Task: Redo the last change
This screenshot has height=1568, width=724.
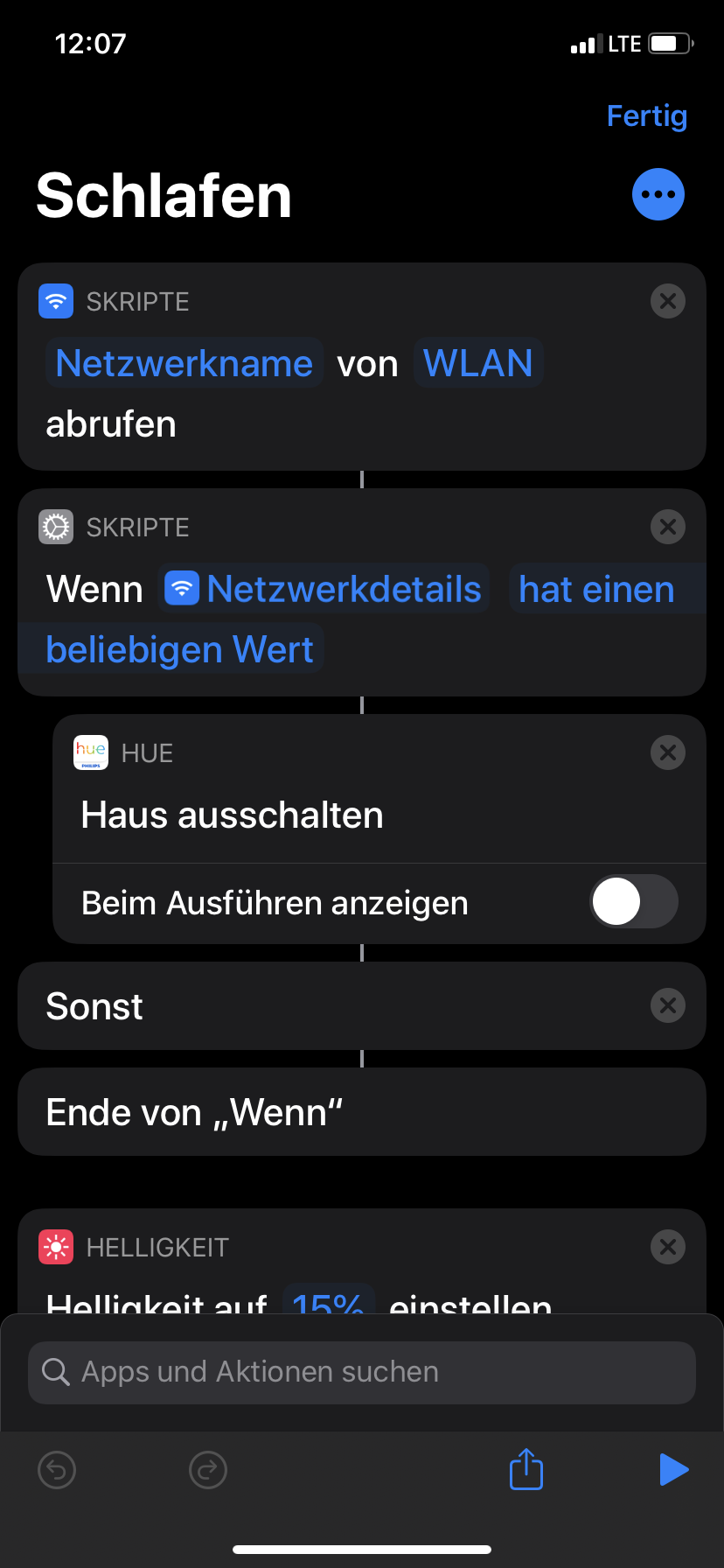Action: coord(208,1469)
